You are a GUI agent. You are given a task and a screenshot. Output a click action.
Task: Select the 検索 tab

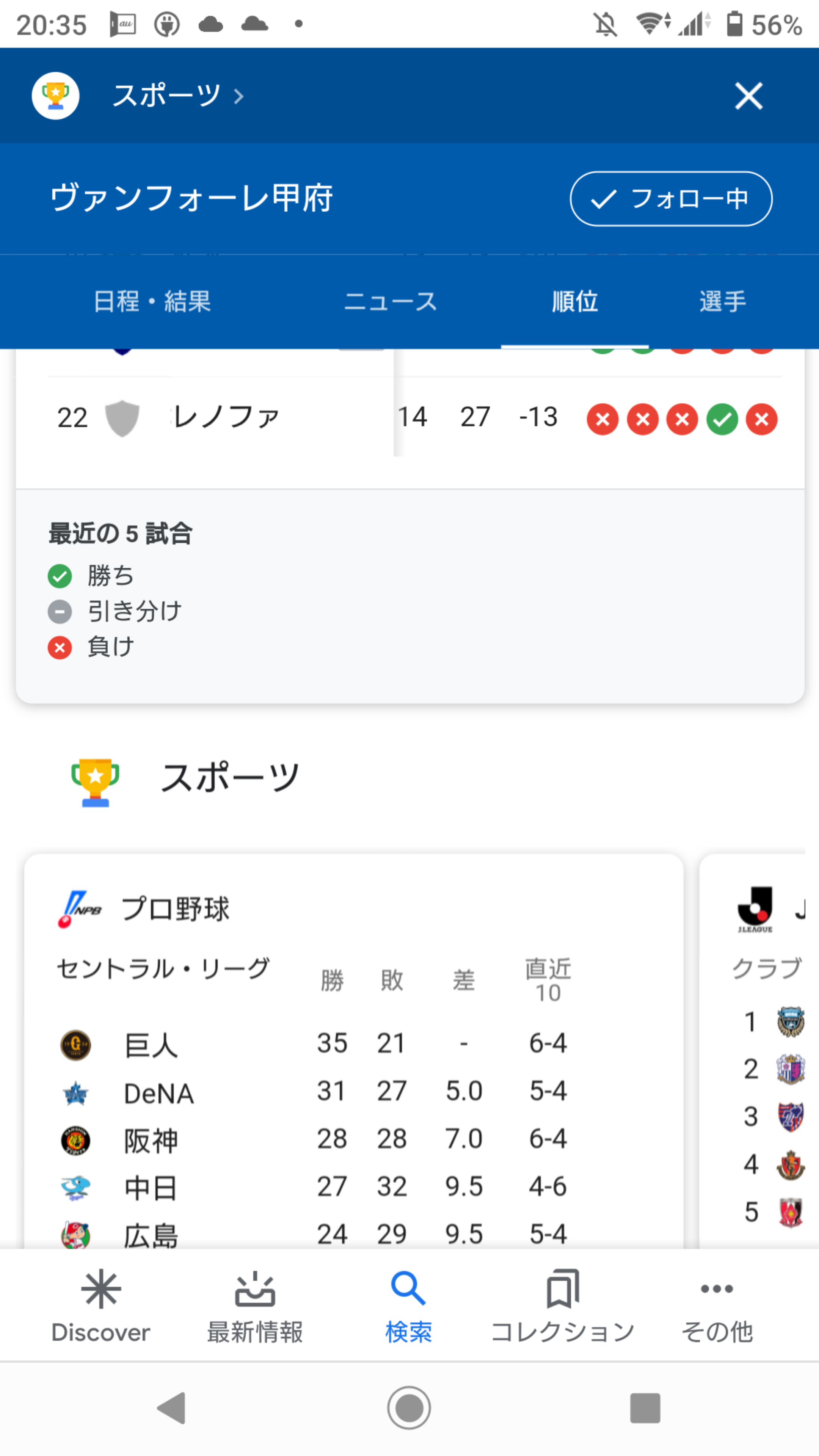(409, 1306)
